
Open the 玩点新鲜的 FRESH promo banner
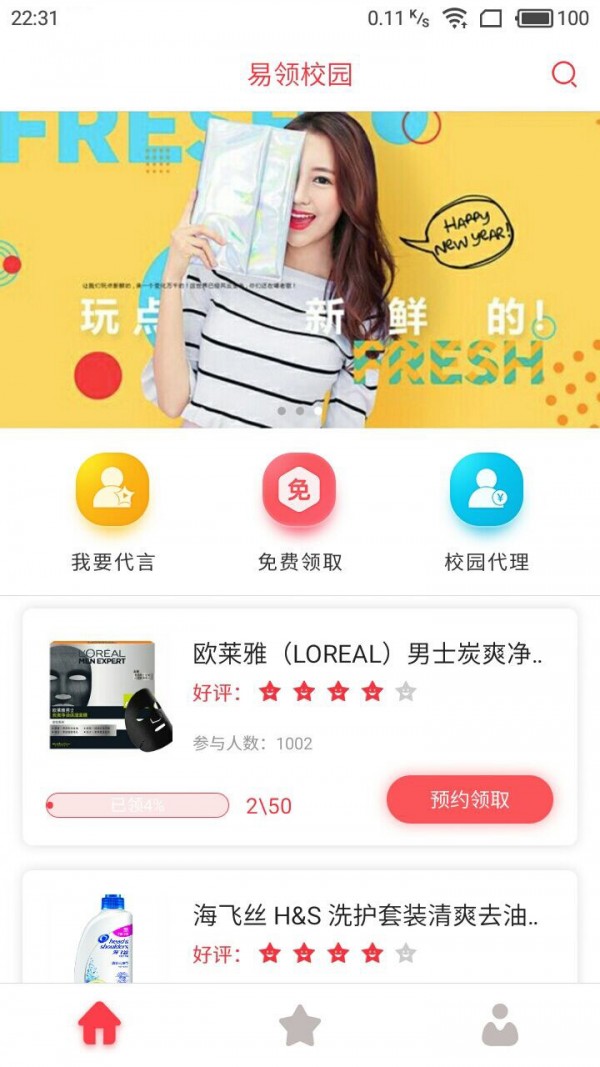click(300, 270)
